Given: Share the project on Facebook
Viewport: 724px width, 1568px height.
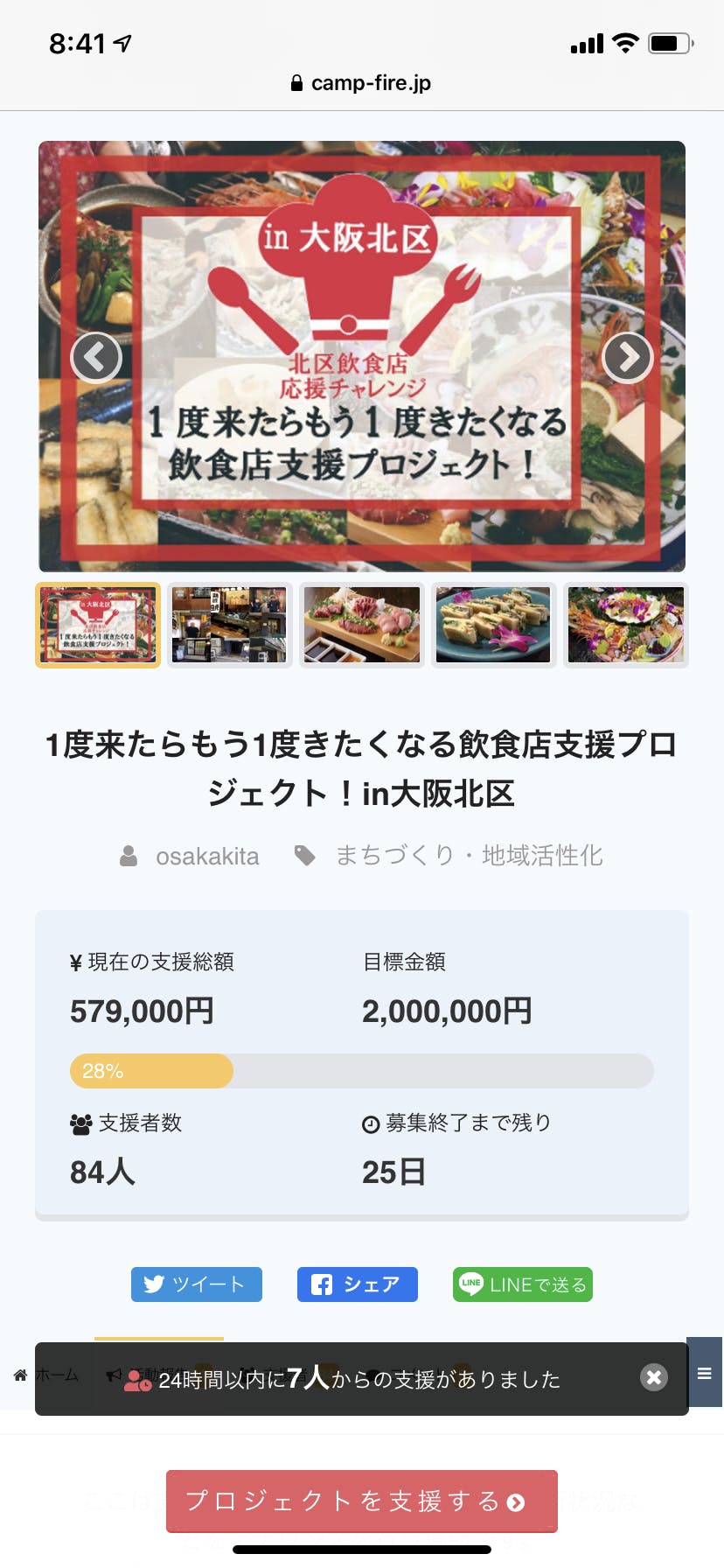Looking at the screenshot, I should pyautogui.click(x=358, y=1284).
